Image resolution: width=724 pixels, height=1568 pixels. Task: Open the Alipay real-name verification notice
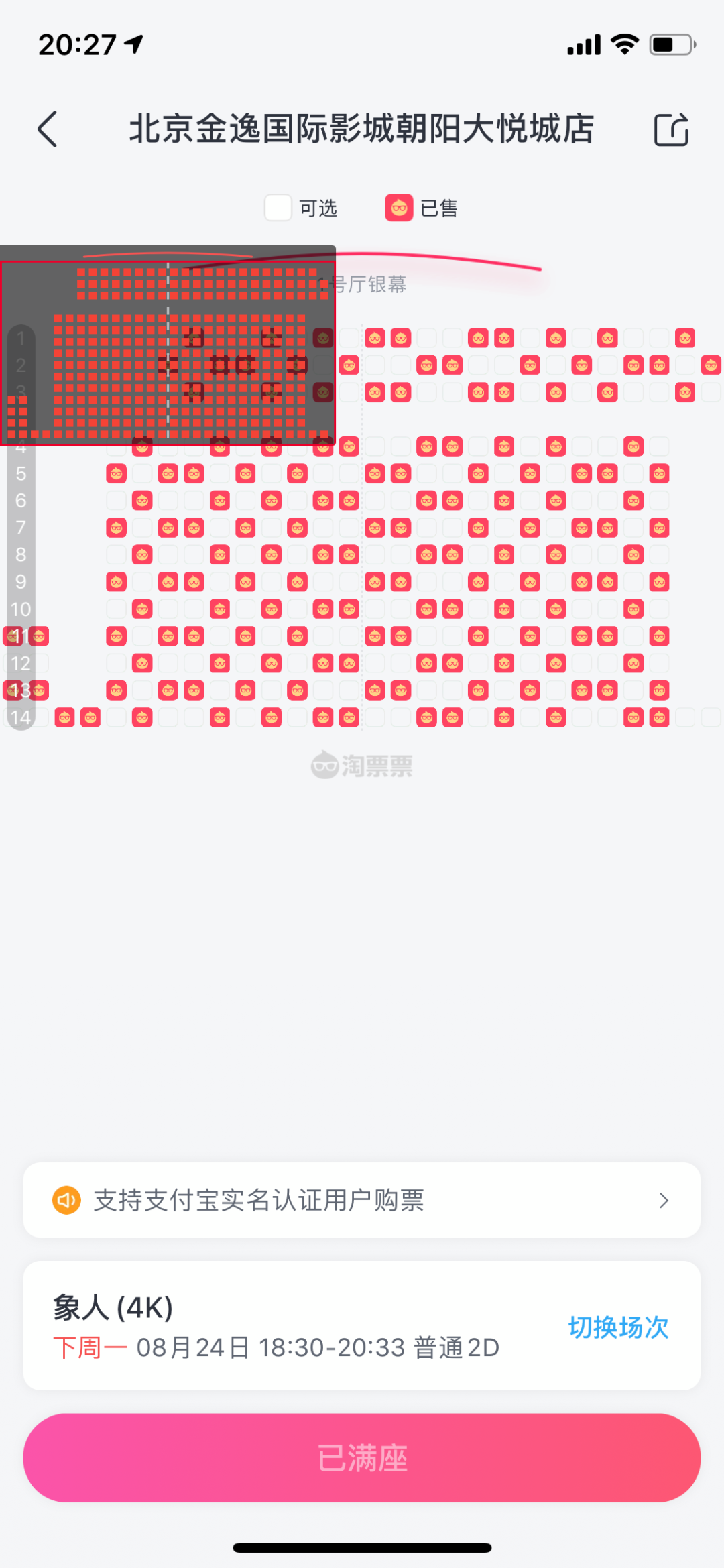pos(362,1200)
